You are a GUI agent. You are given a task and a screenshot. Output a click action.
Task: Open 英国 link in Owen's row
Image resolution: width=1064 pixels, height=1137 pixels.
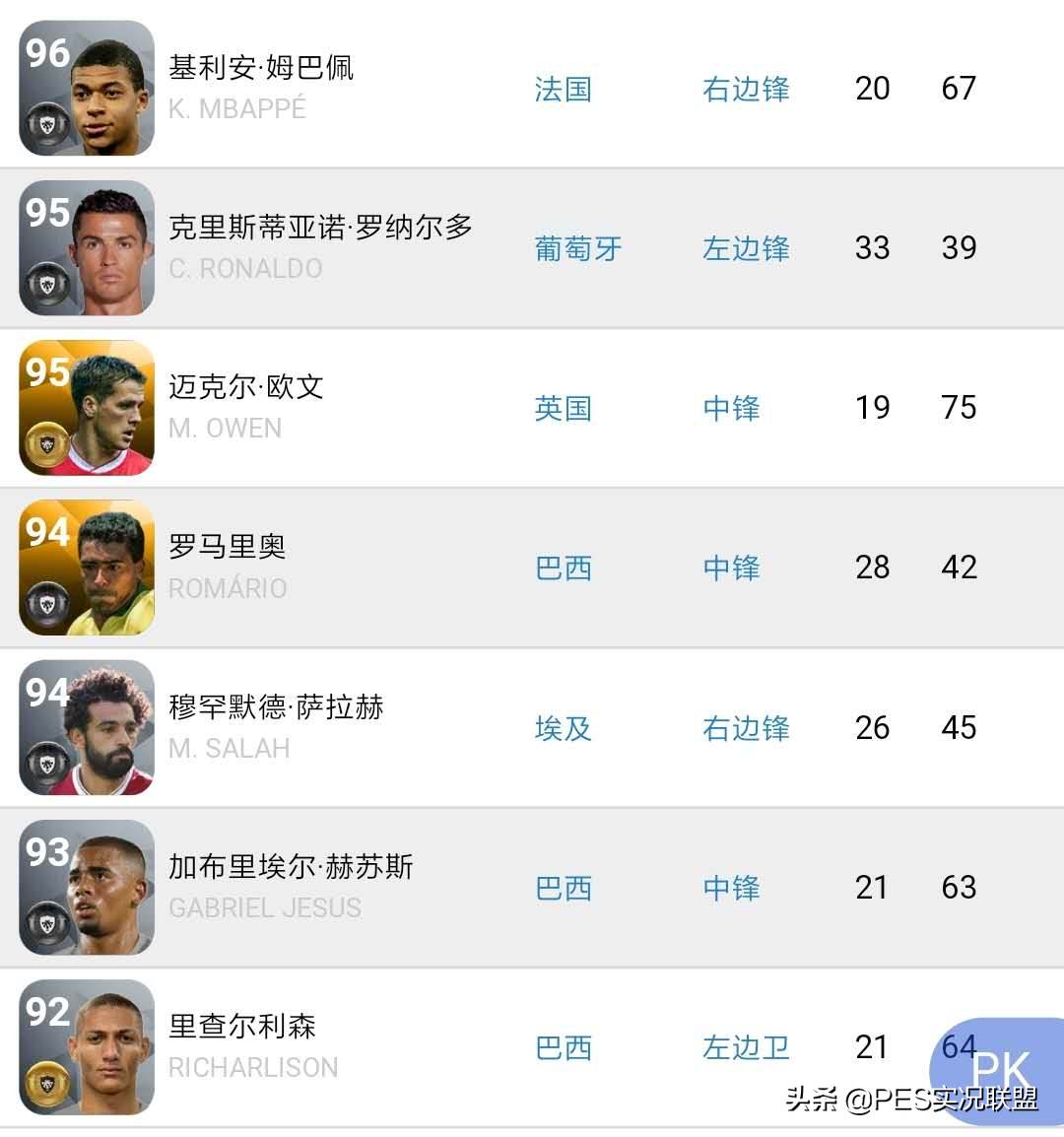coord(563,409)
